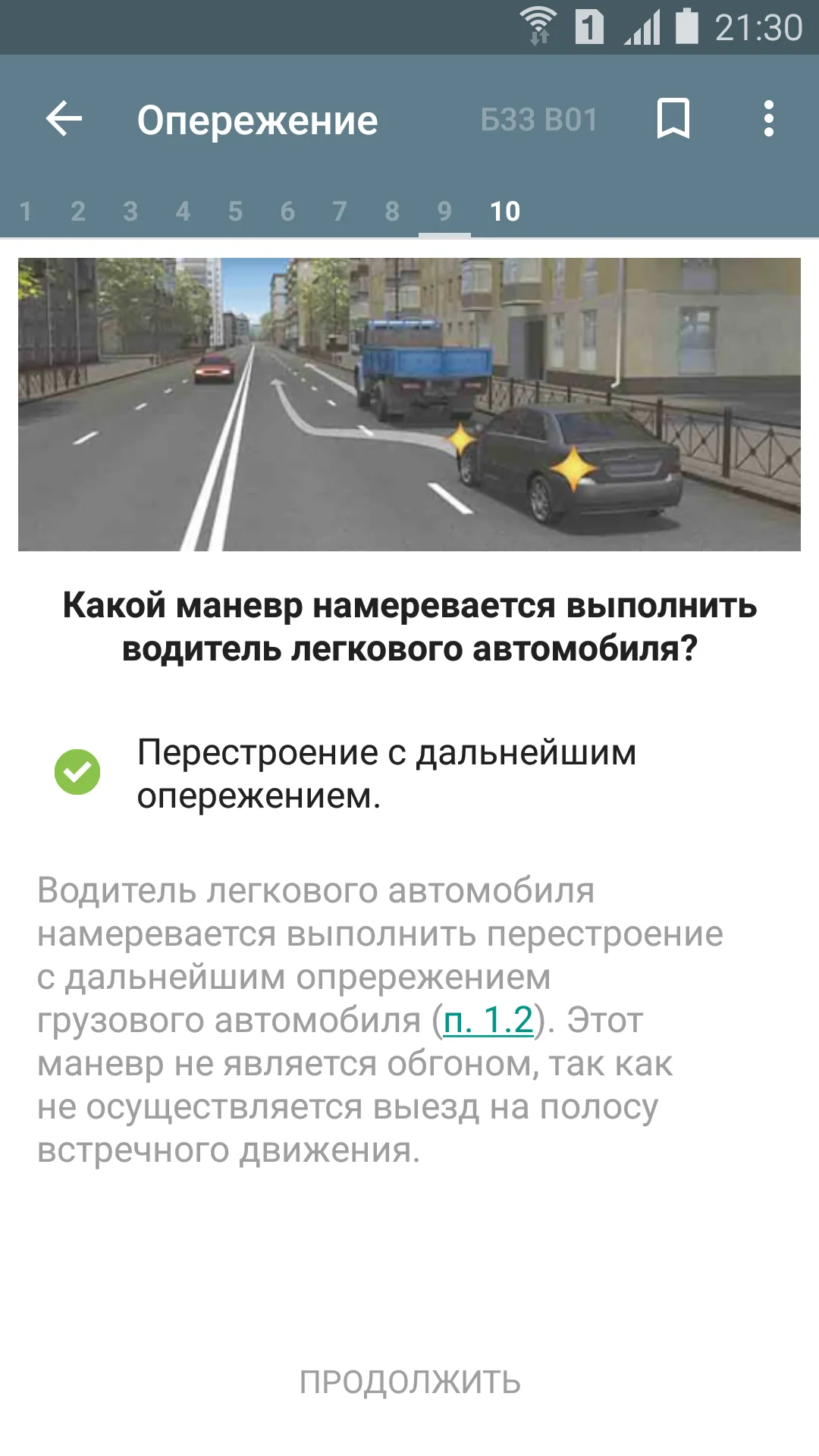Enlarge the road situation picture
Image resolution: width=819 pixels, height=1456 pixels.
coord(409,404)
